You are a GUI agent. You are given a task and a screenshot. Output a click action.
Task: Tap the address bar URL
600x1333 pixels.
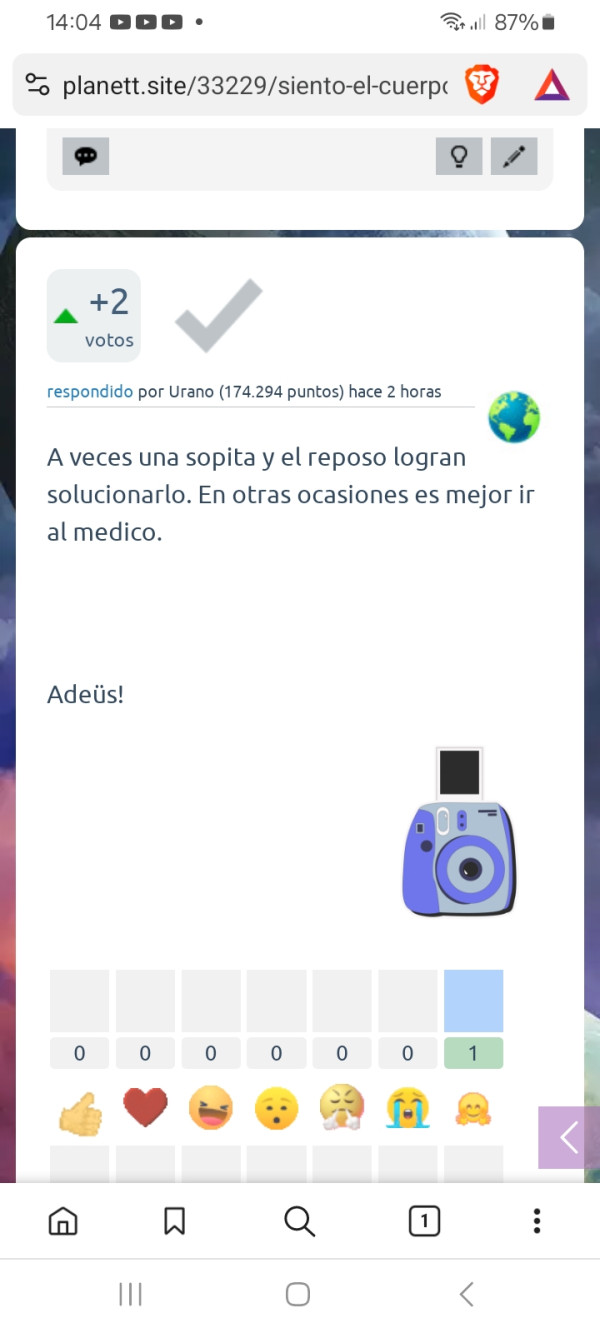(x=255, y=86)
